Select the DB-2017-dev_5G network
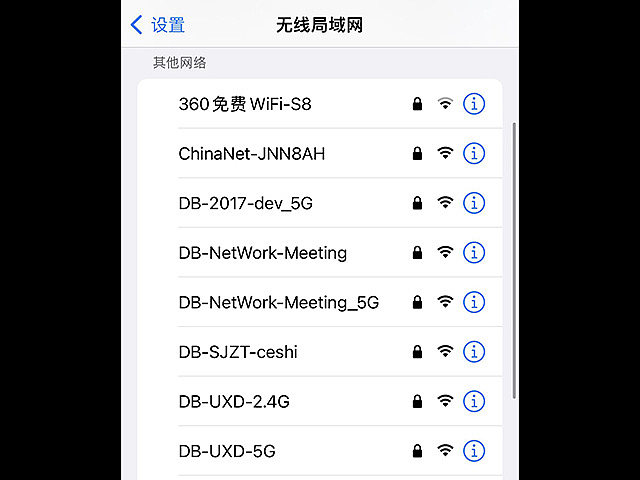The width and height of the screenshot is (640, 480). coord(246,203)
